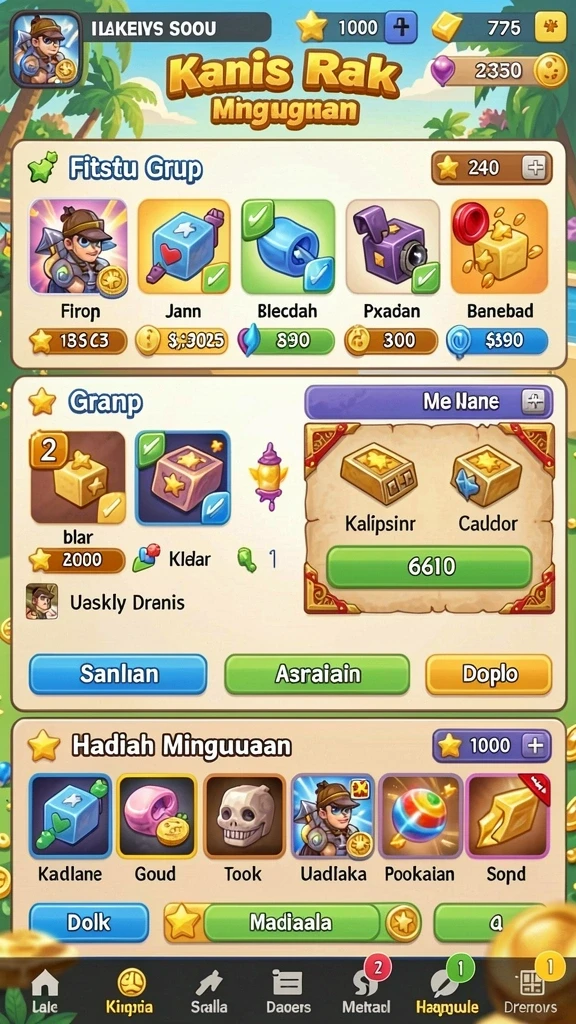Add more stars via top plus button
Image resolution: width=576 pixels, height=1024 pixels.
(400, 27)
